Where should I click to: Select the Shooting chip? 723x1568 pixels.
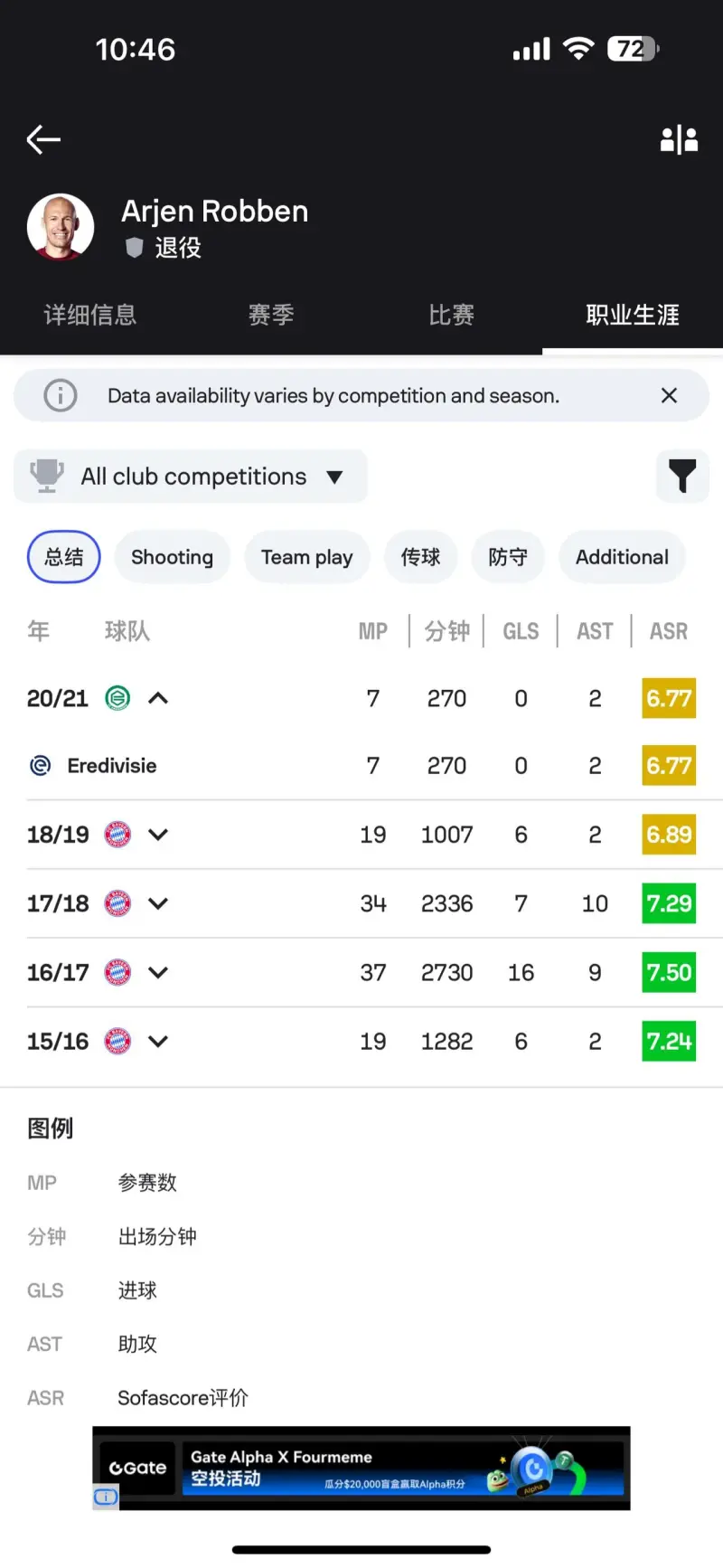pyautogui.click(x=172, y=557)
